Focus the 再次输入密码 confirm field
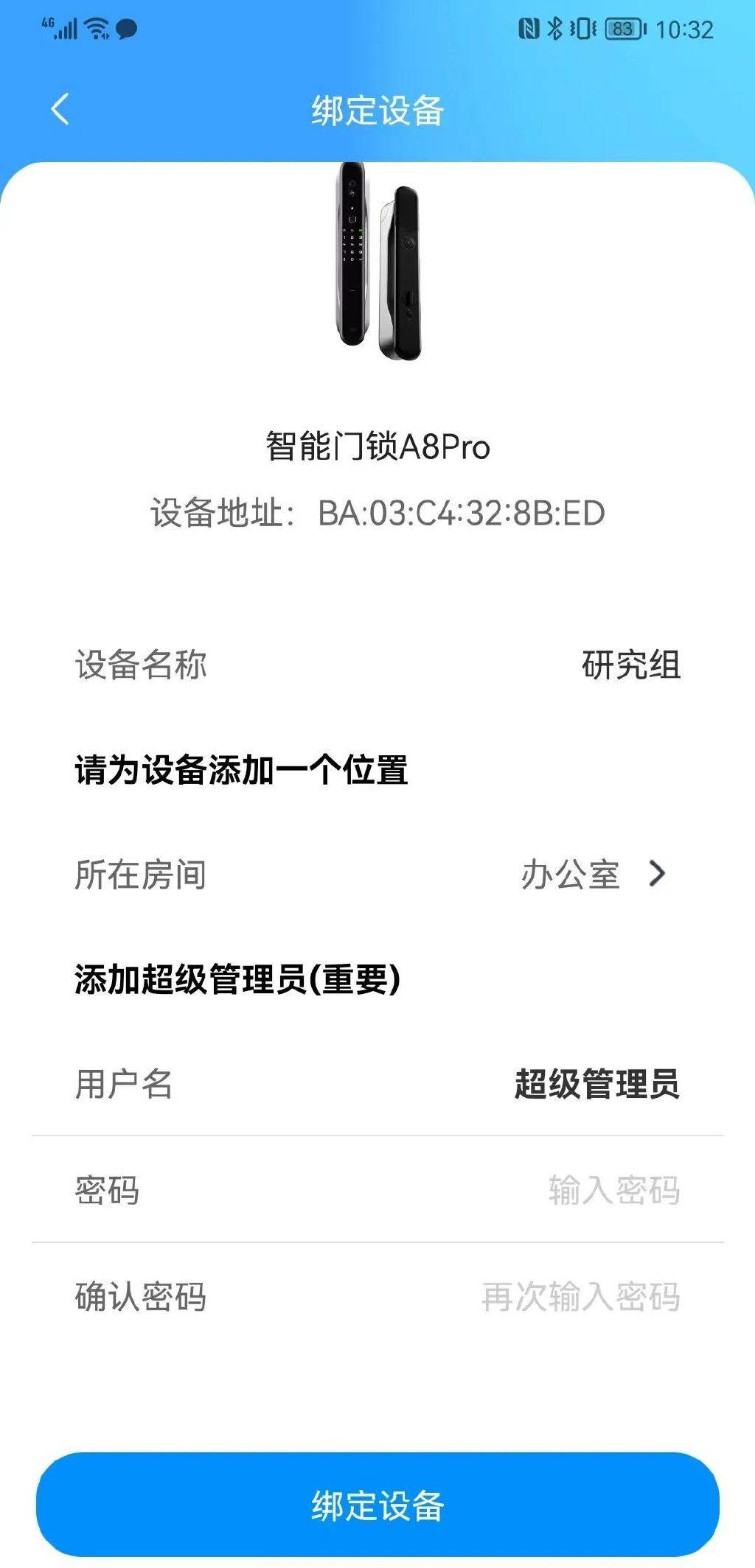Image resolution: width=755 pixels, height=1568 pixels. [x=580, y=1297]
